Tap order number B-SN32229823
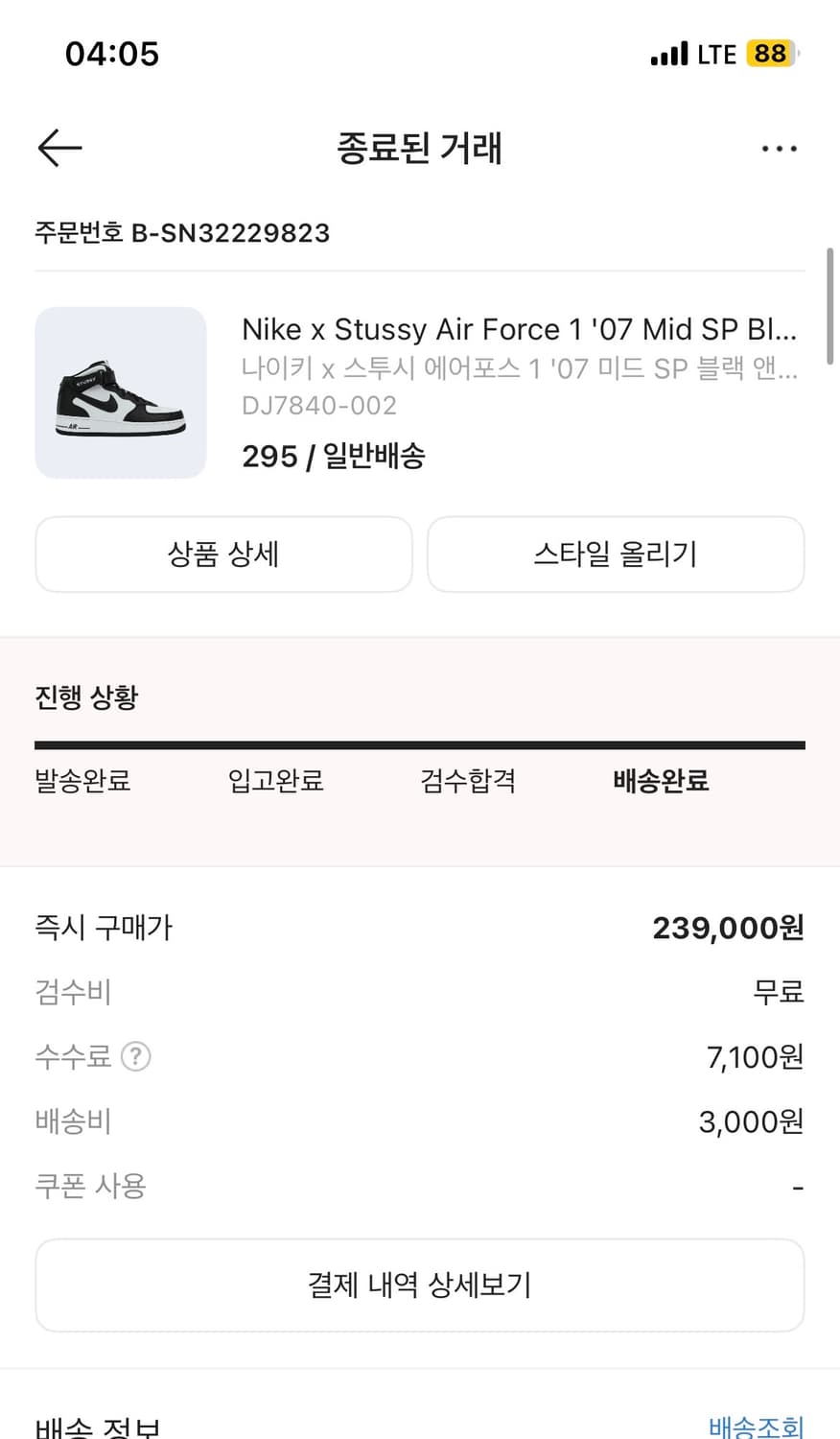This screenshot has width=840, height=1439. [x=182, y=233]
